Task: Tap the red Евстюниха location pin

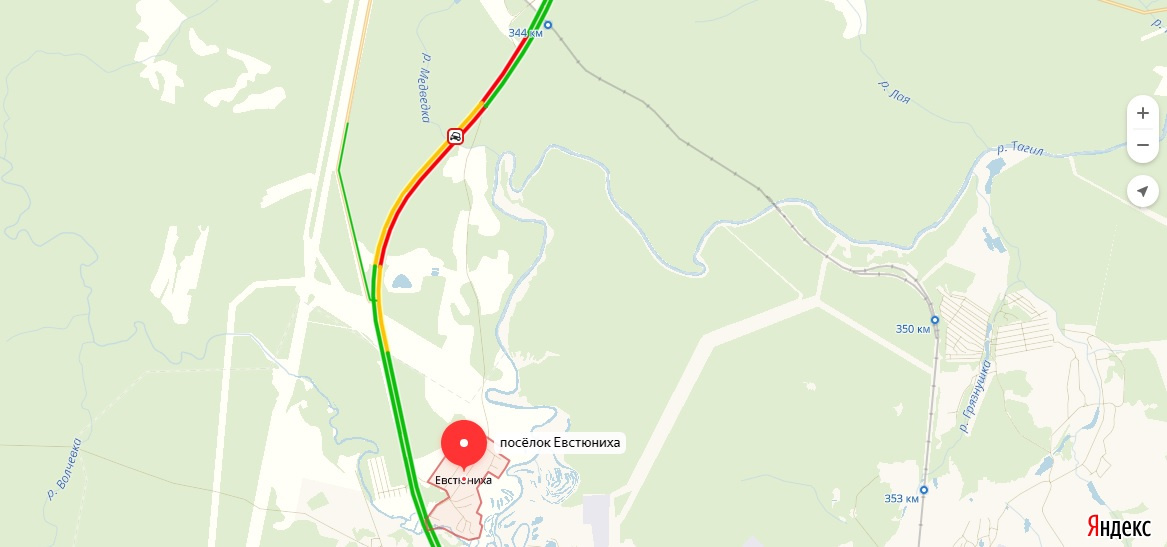Action: [463, 443]
